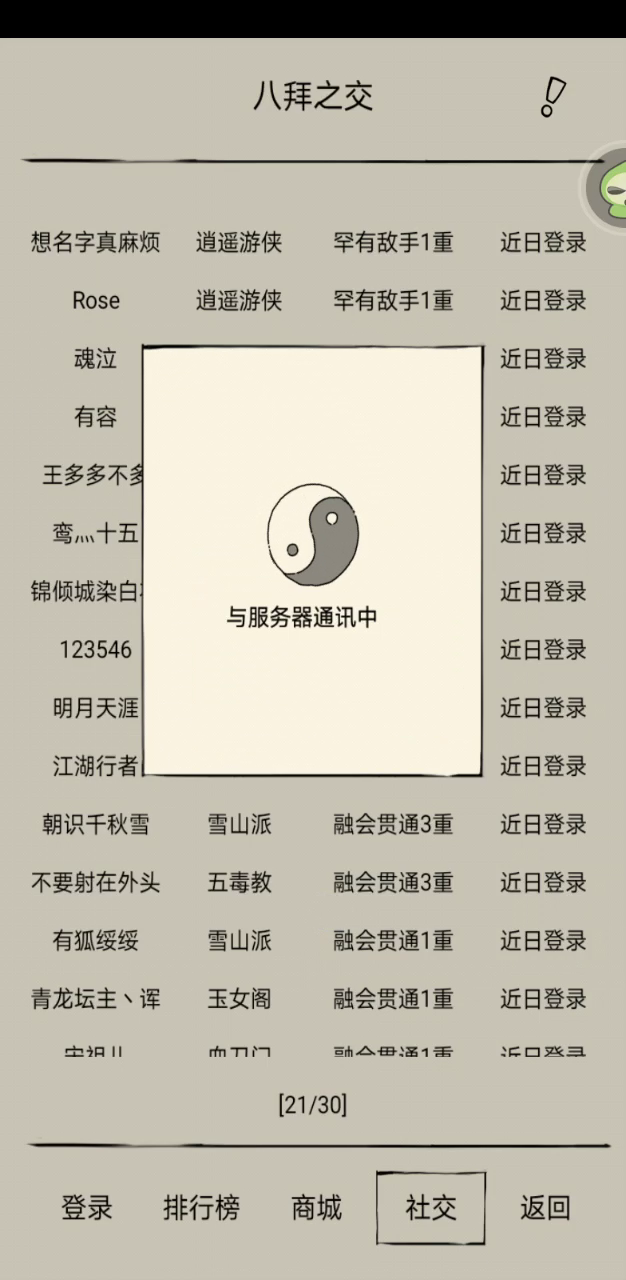View player 不要射在外头 entry

tap(308, 882)
